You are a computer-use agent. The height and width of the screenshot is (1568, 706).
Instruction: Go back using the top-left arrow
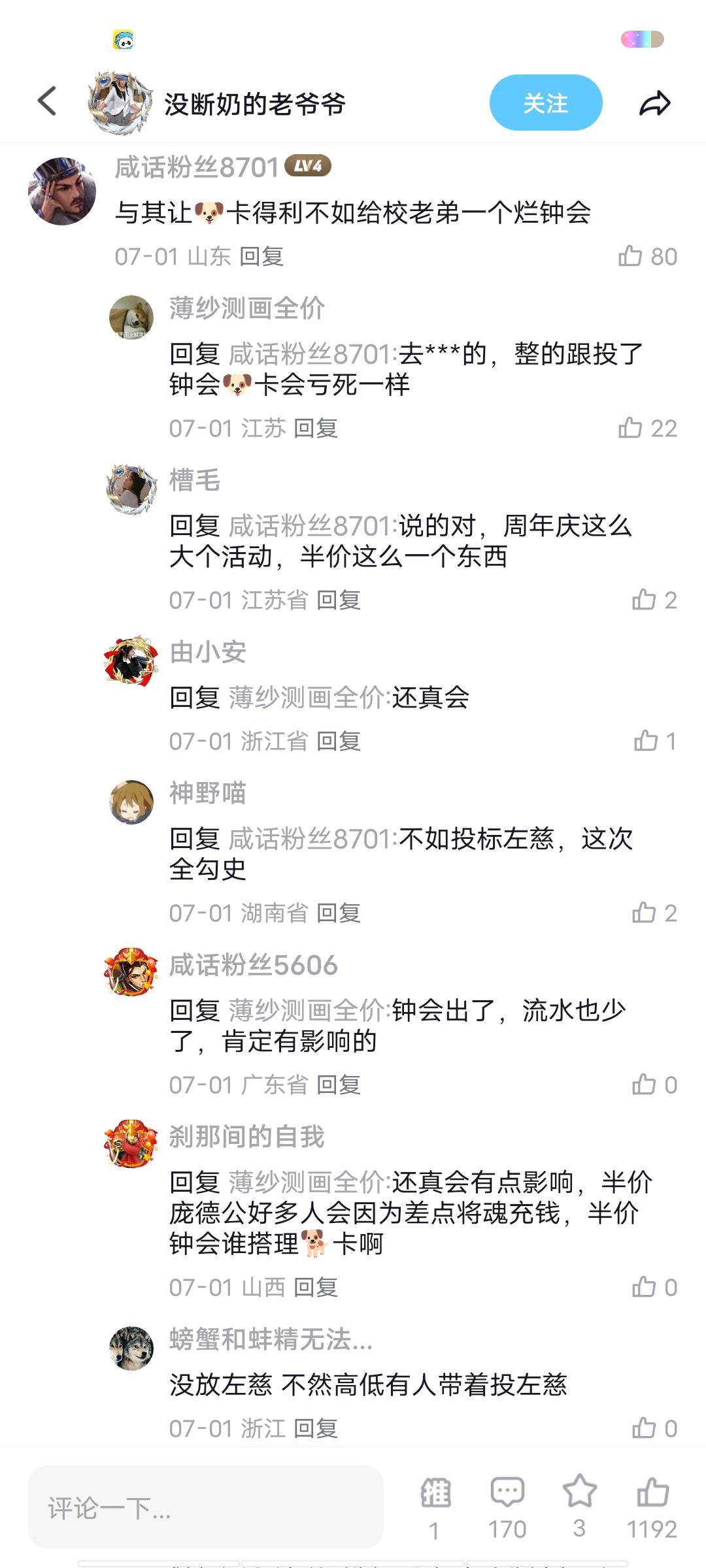(47, 102)
